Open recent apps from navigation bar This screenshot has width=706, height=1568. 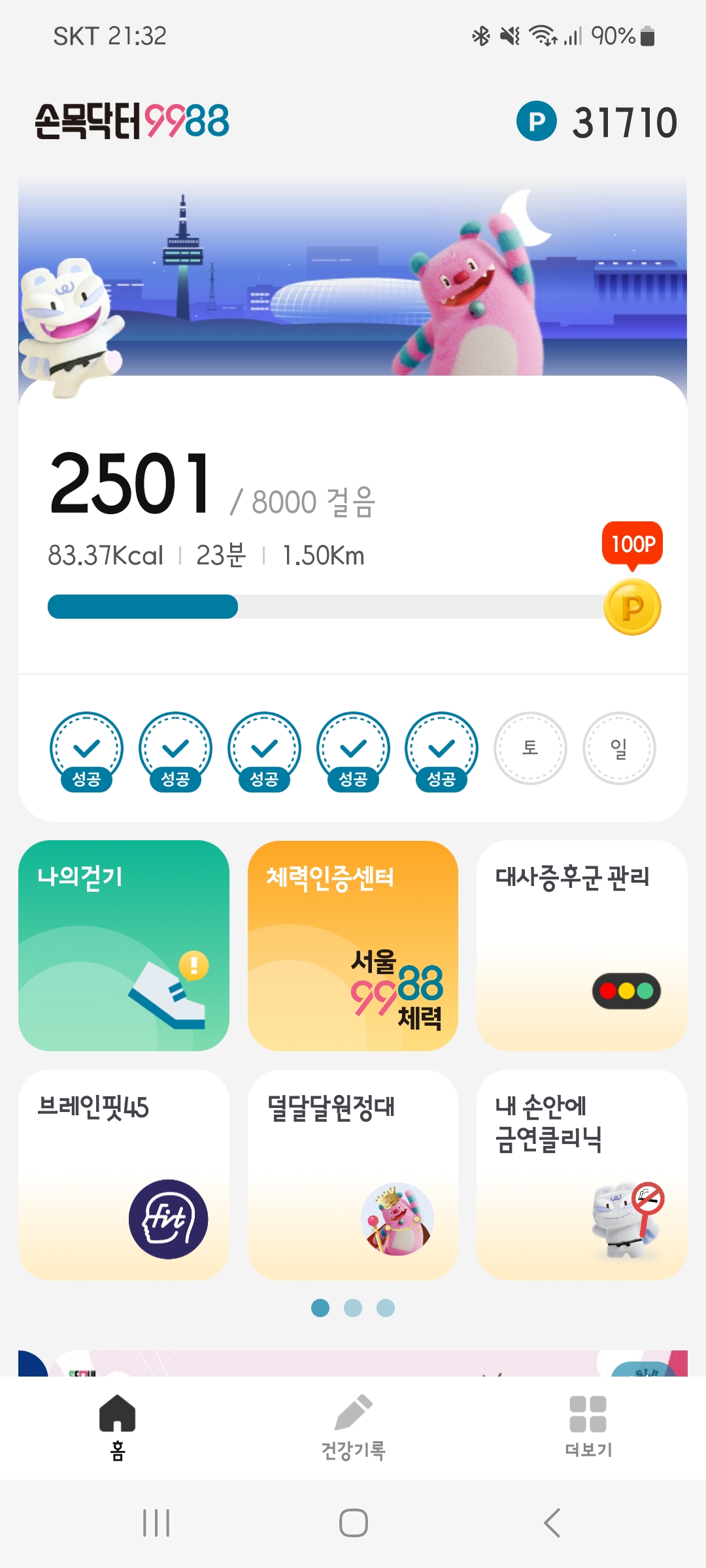(156, 1523)
